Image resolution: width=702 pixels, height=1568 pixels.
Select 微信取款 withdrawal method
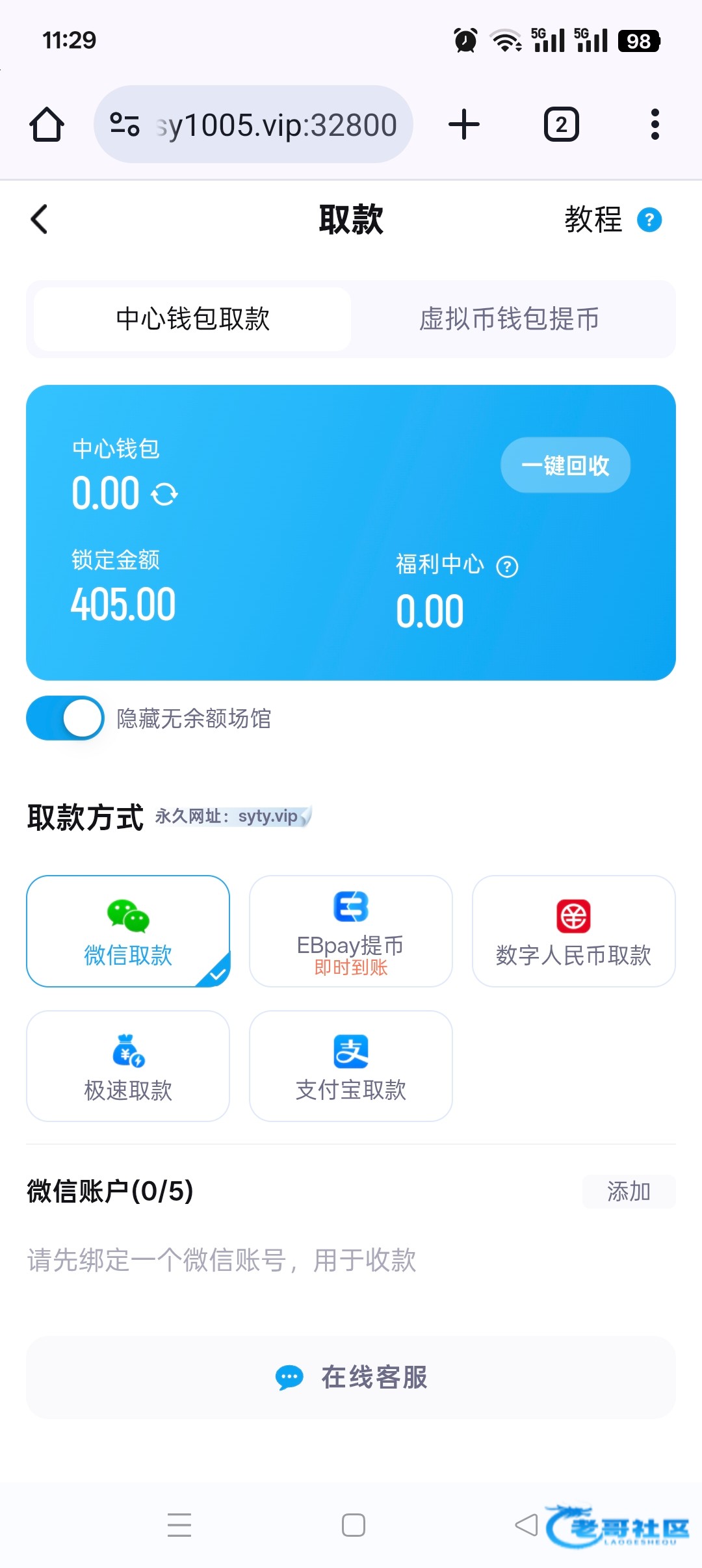click(128, 931)
